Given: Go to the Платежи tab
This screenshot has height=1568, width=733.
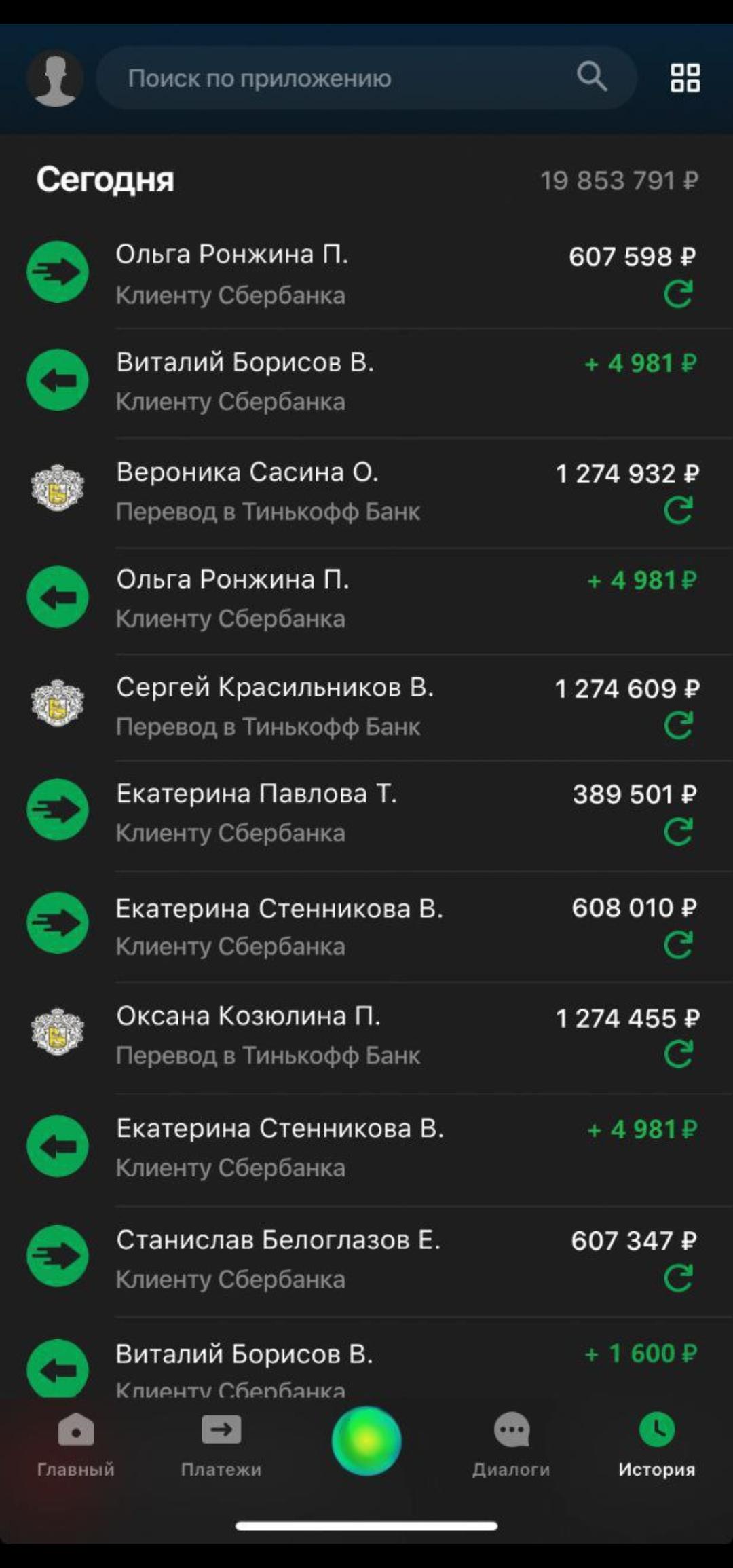Looking at the screenshot, I should coord(221,1444).
